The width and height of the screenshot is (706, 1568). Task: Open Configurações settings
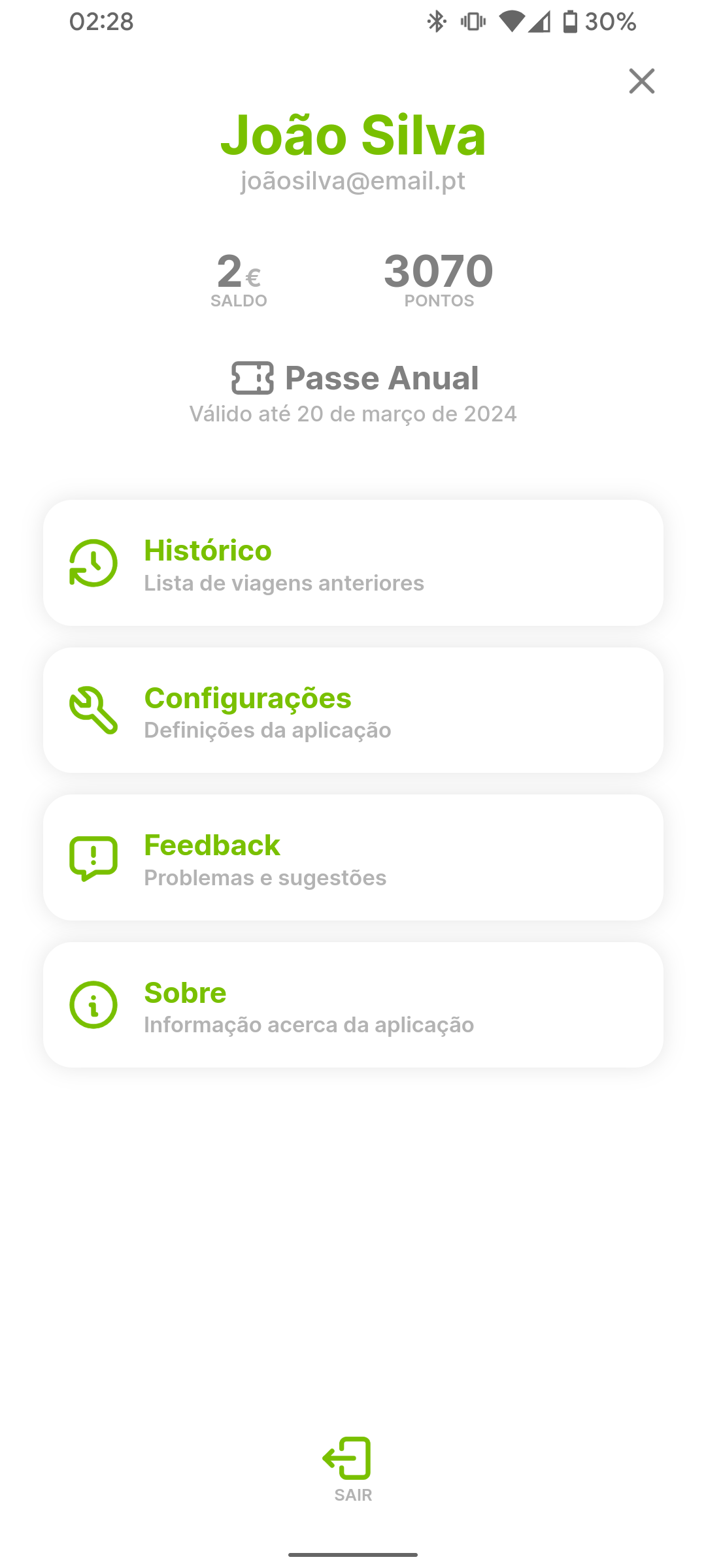point(353,710)
